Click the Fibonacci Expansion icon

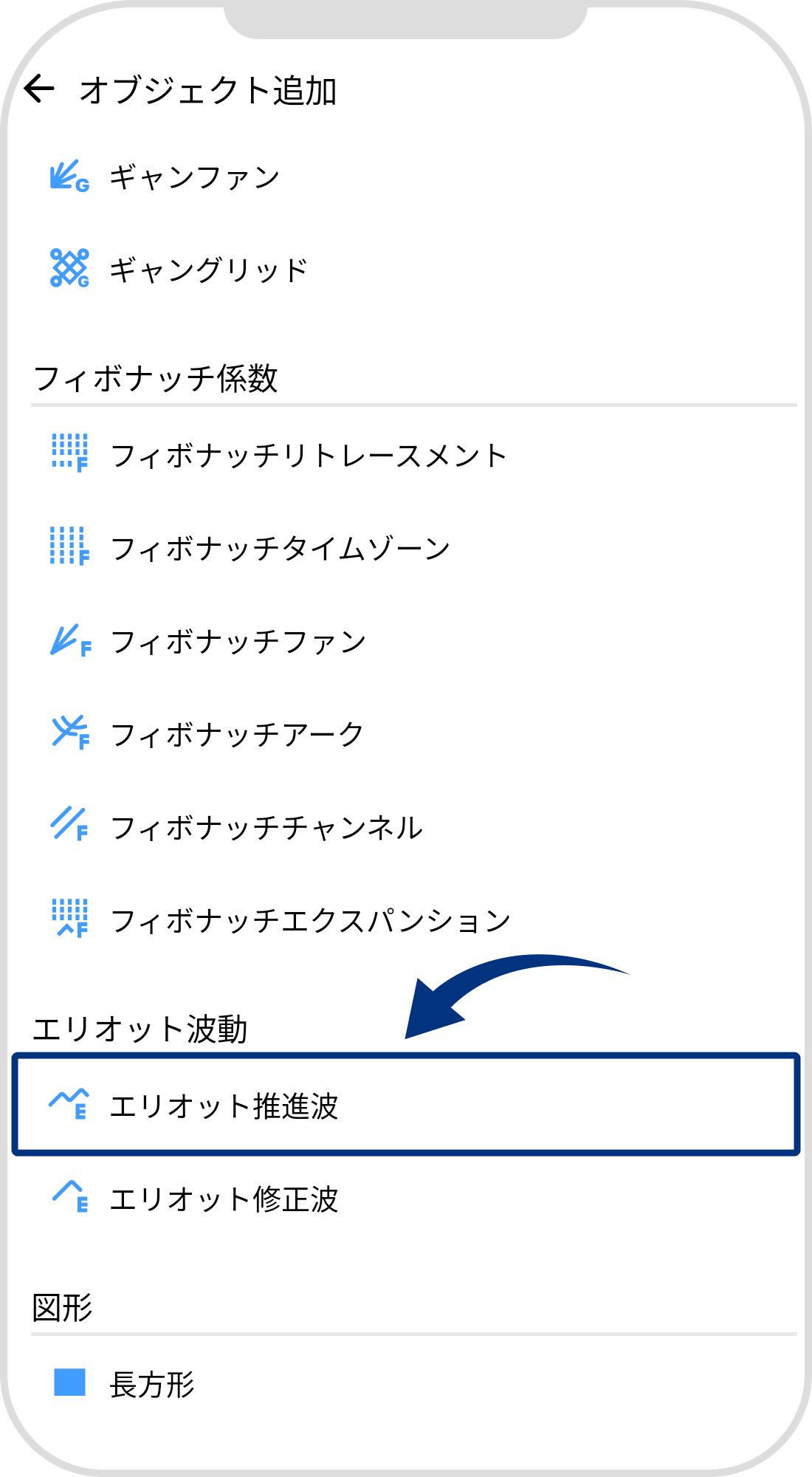70,919
